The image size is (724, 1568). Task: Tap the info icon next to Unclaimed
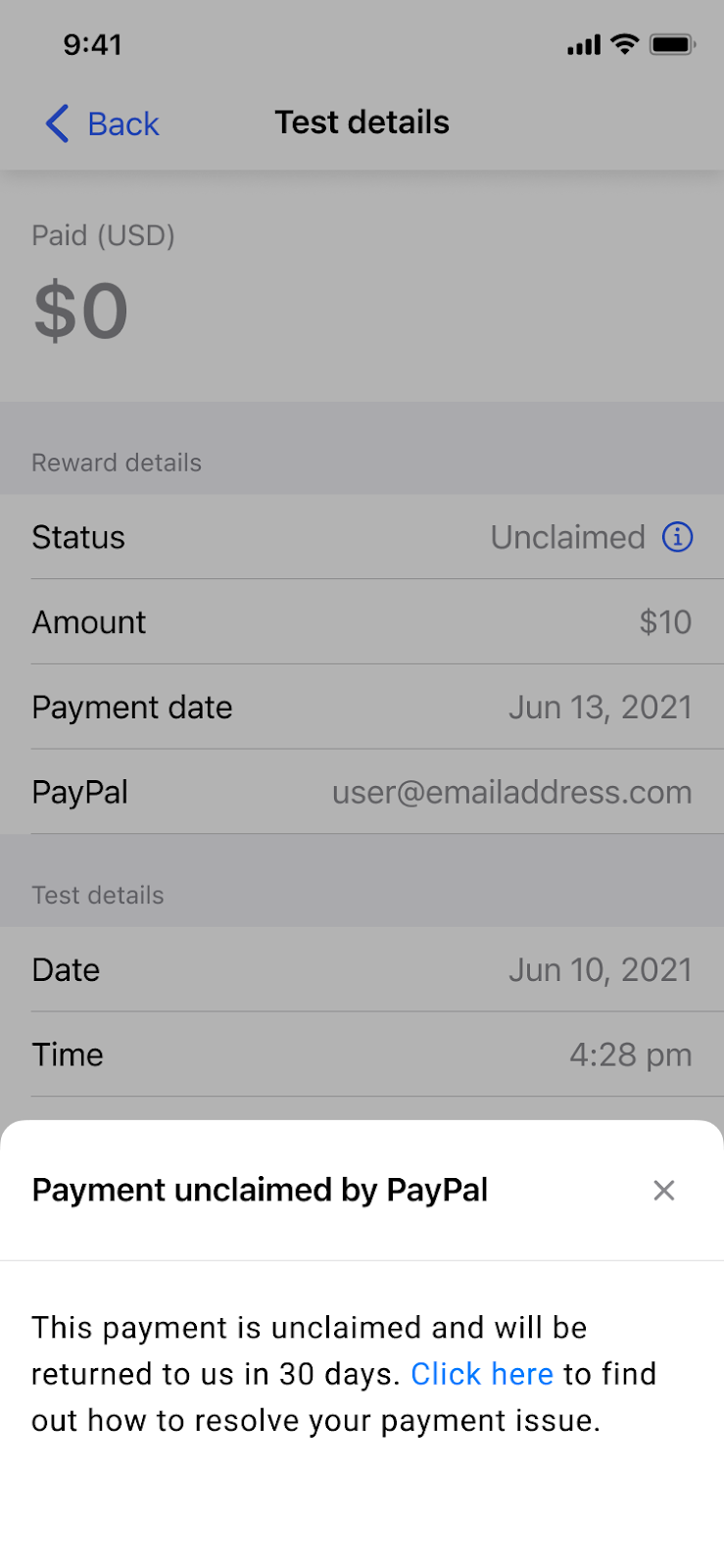point(677,537)
